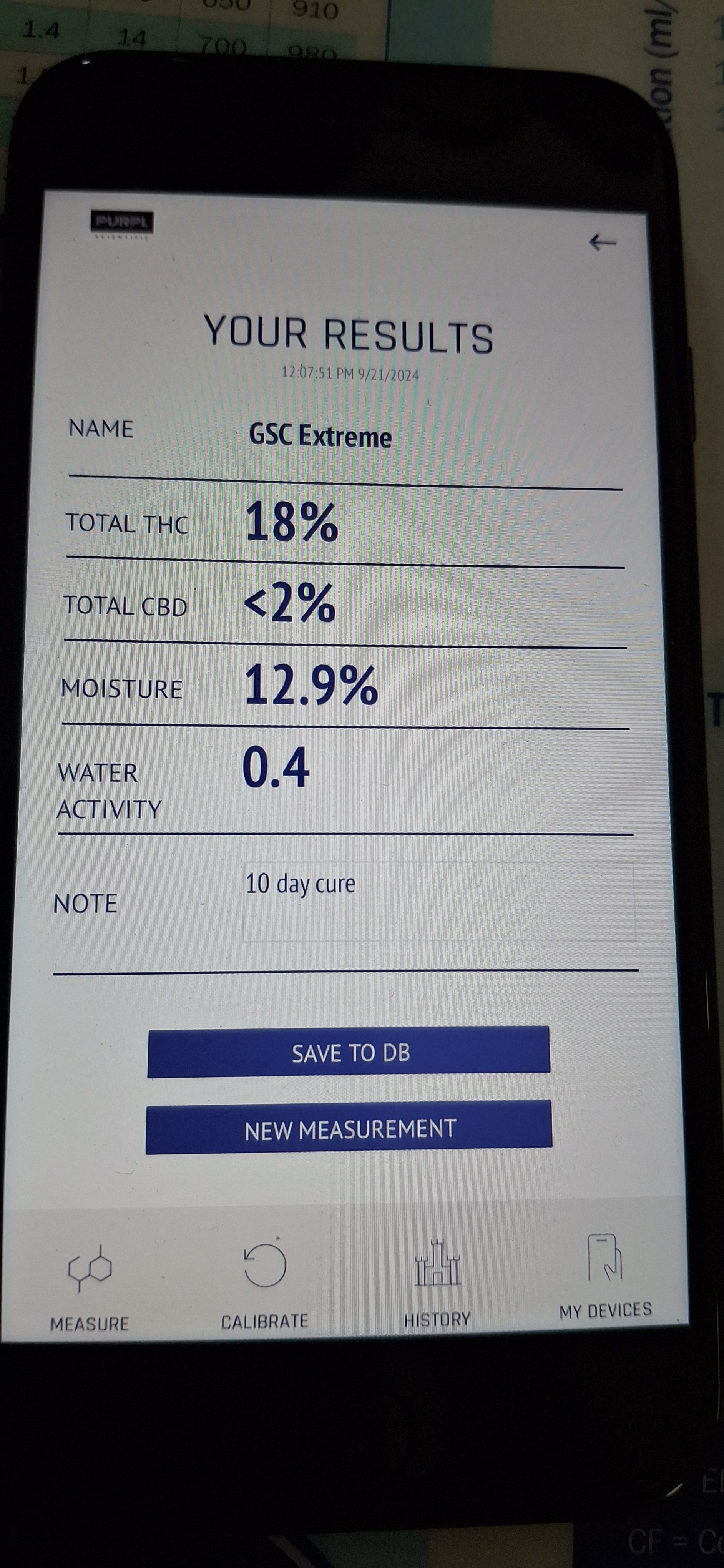This screenshot has height=1568, width=724.
Task: Go back using the arrow icon
Action: click(x=602, y=243)
